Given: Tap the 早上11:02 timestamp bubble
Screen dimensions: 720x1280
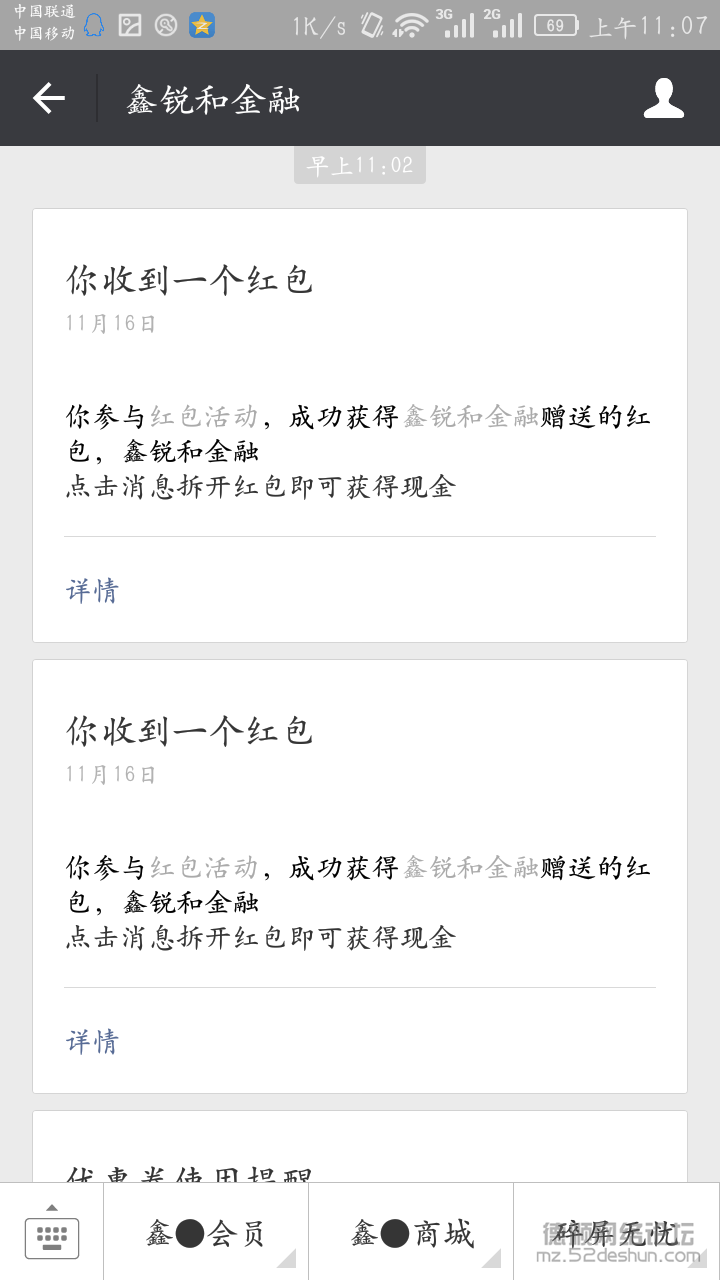Looking at the screenshot, I should tap(359, 165).
